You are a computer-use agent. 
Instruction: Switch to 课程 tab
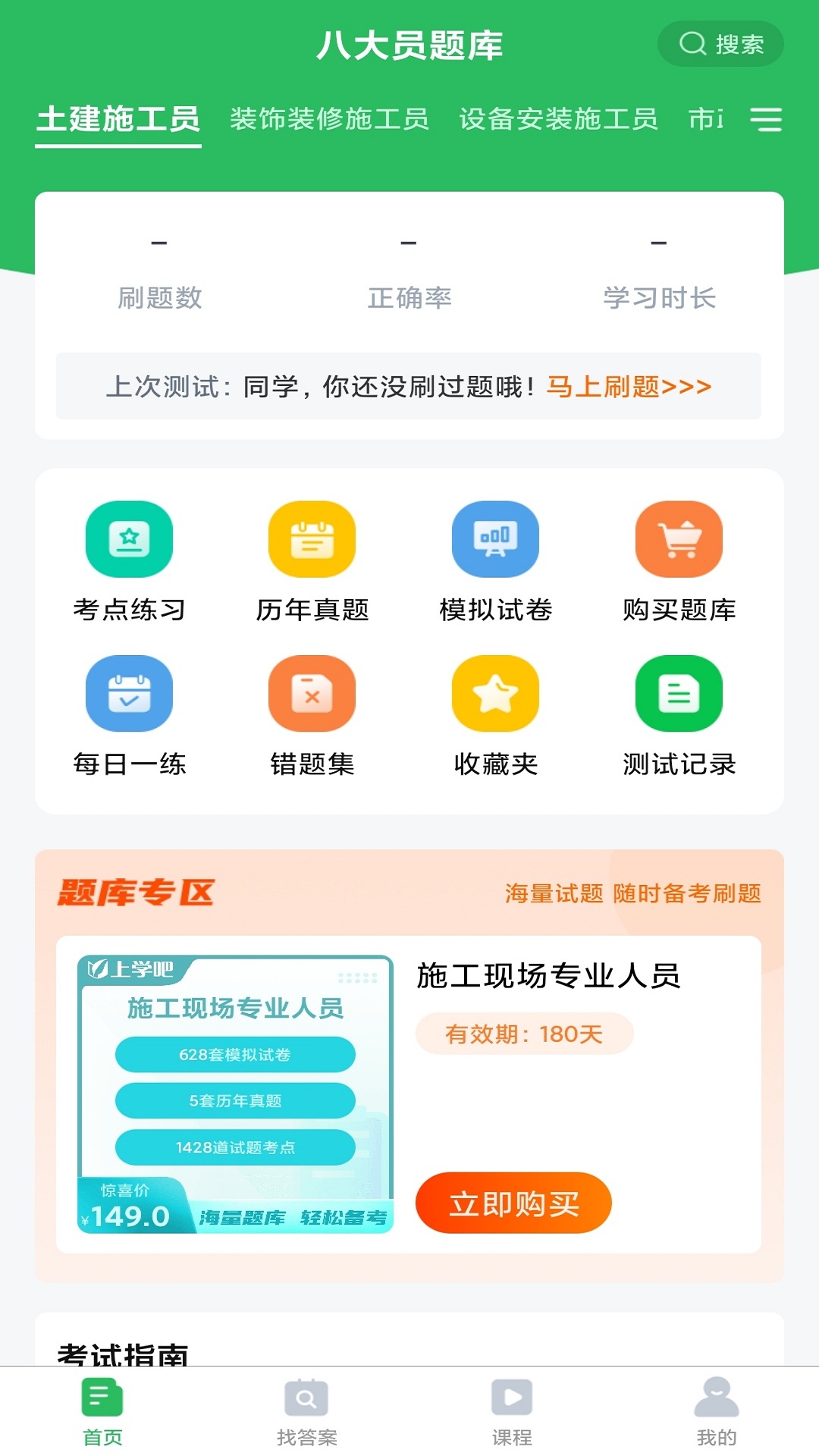[x=512, y=1412]
